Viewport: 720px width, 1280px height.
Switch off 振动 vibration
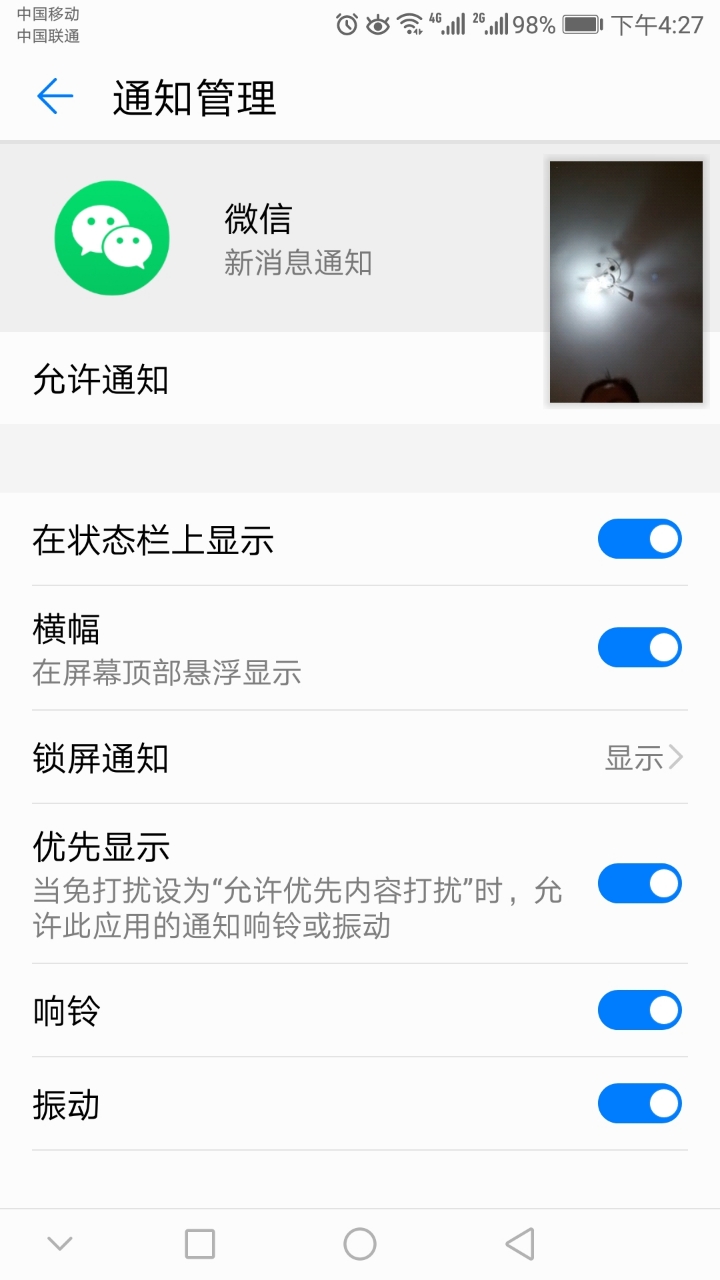pyautogui.click(x=639, y=1104)
